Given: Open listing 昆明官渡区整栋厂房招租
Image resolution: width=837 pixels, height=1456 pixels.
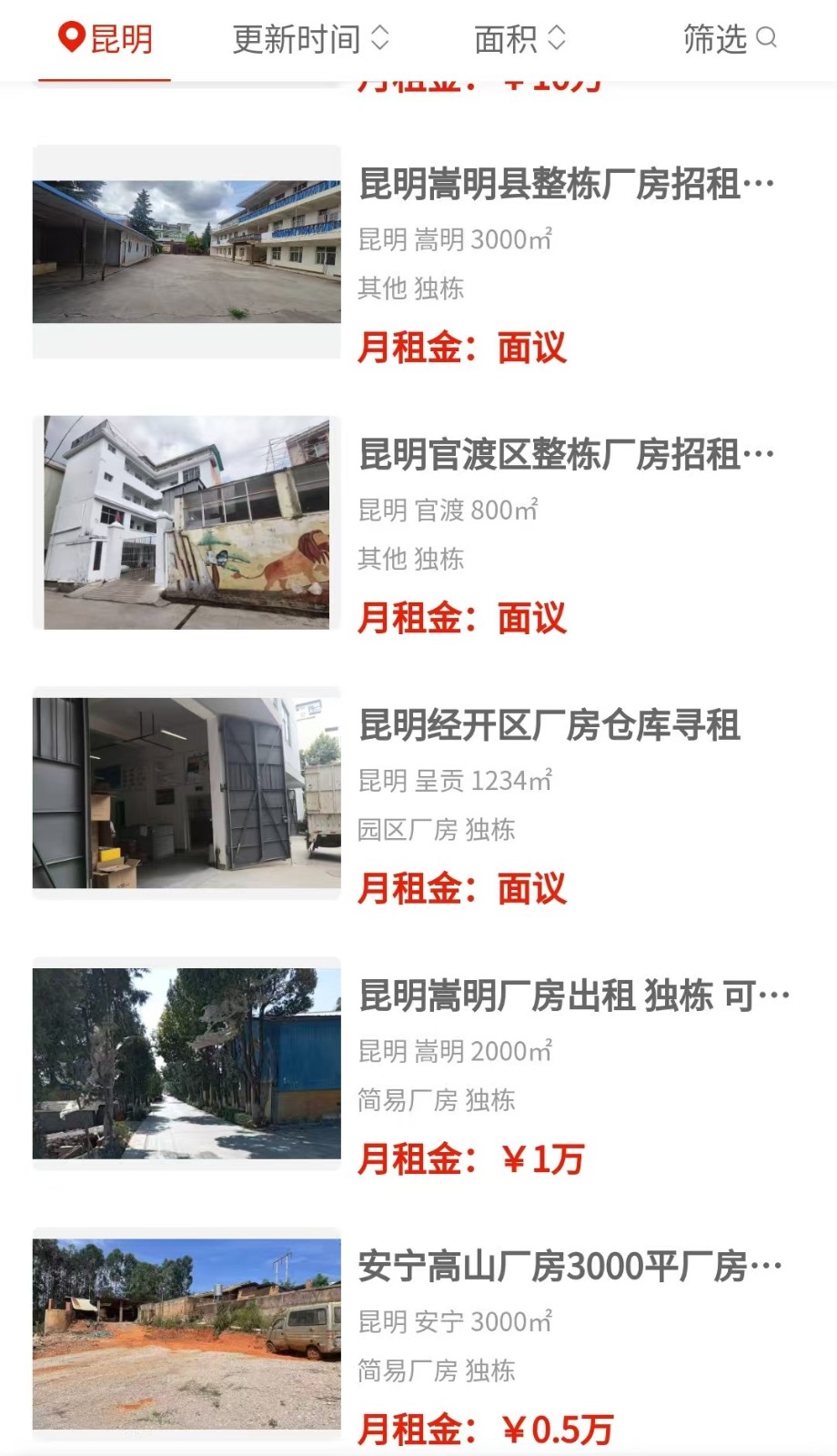Looking at the screenshot, I should click(566, 455).
